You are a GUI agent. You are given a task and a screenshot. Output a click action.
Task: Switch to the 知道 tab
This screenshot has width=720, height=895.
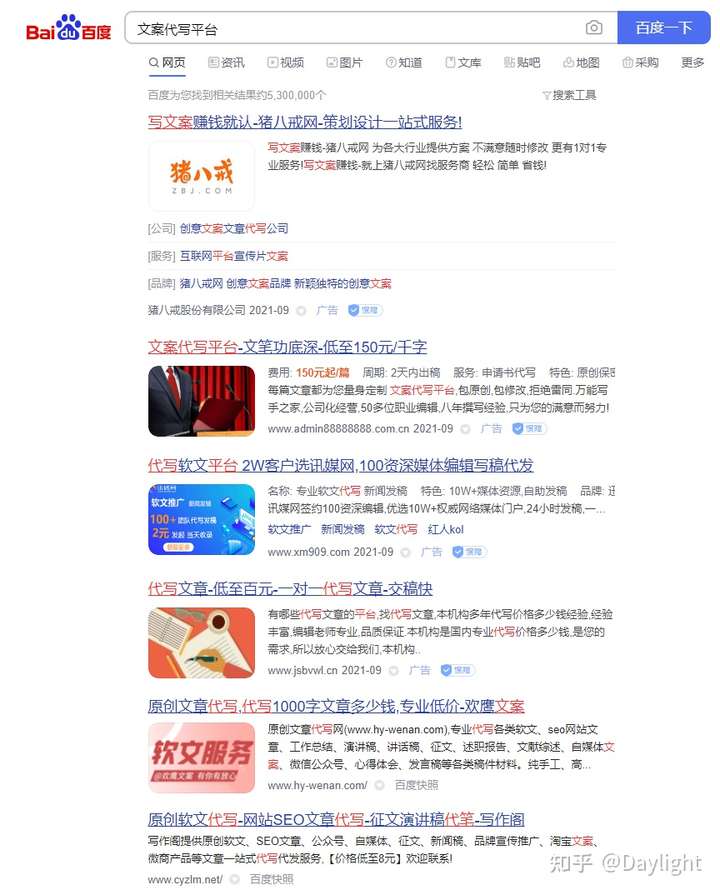403,62
